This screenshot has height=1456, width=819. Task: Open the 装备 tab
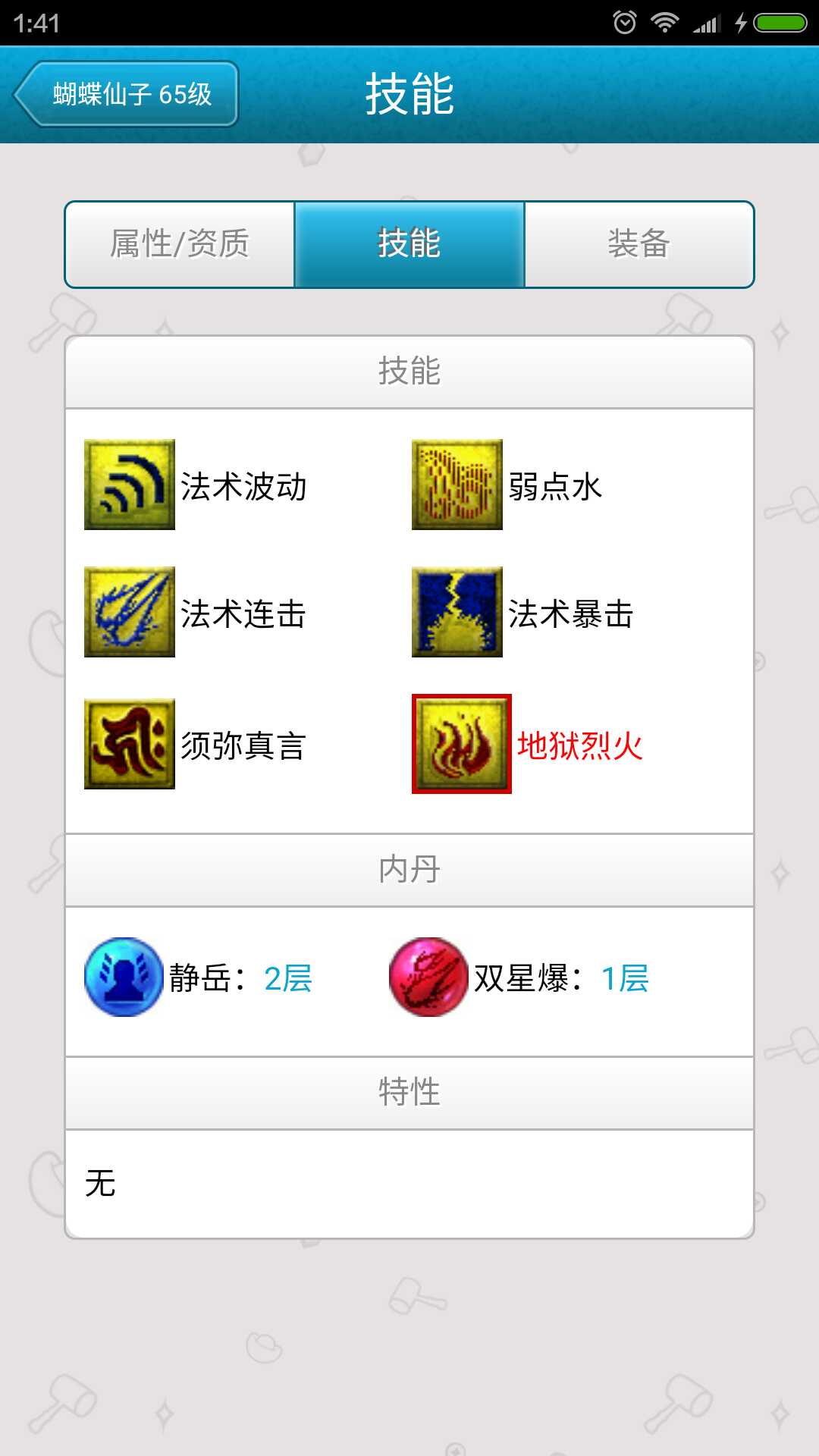(x=639, y=244)
